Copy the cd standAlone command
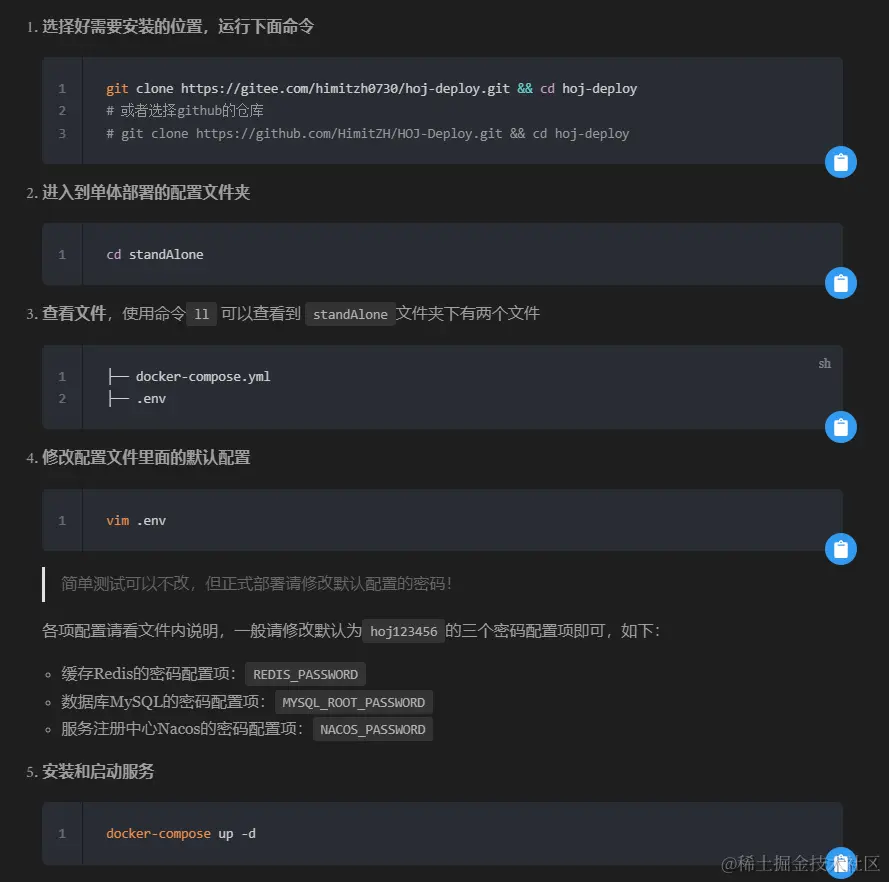This screenshot has height=882, width=889. coord(840,283)
